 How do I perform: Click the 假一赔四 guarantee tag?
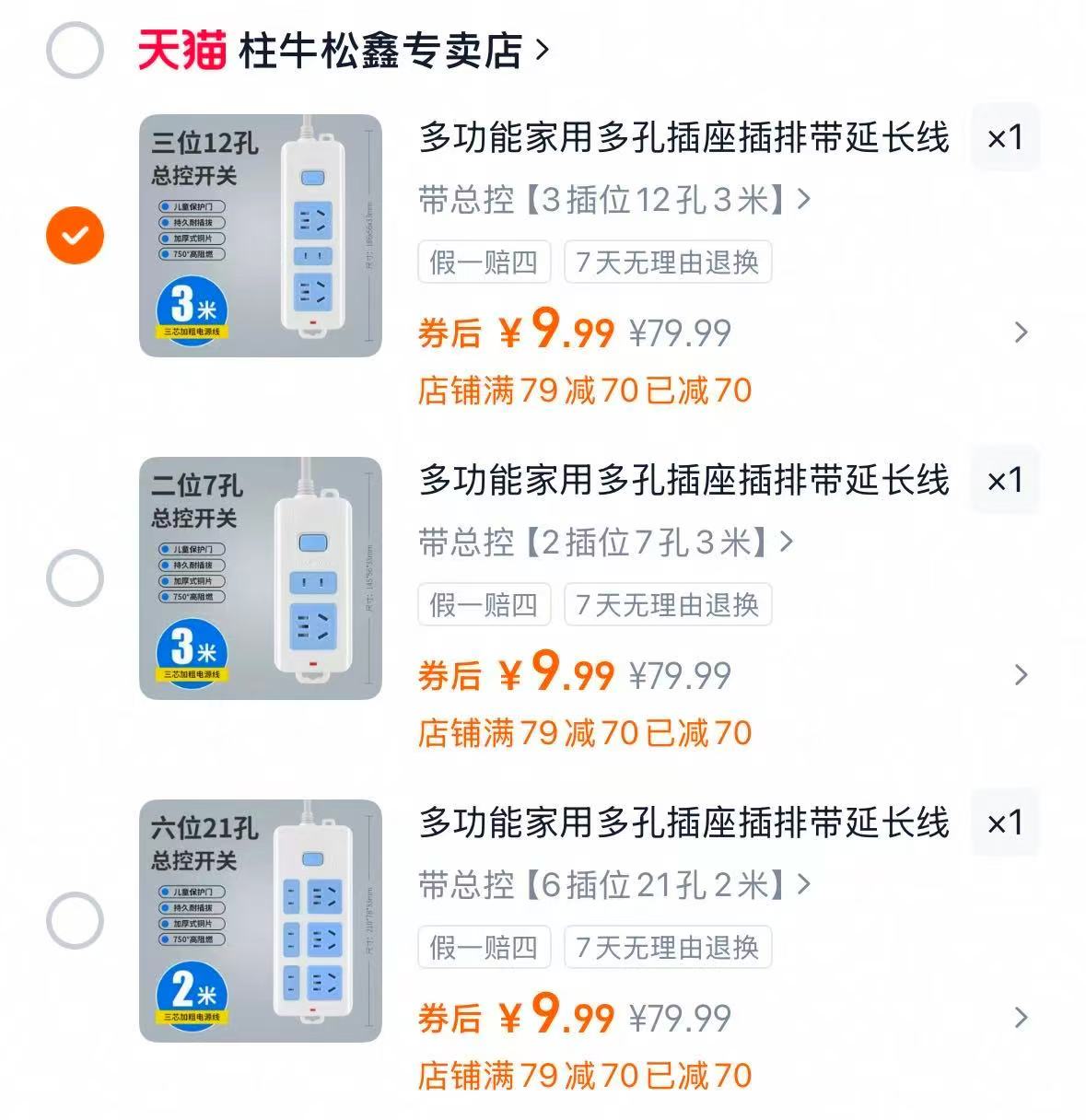click(x=483, y=263)
